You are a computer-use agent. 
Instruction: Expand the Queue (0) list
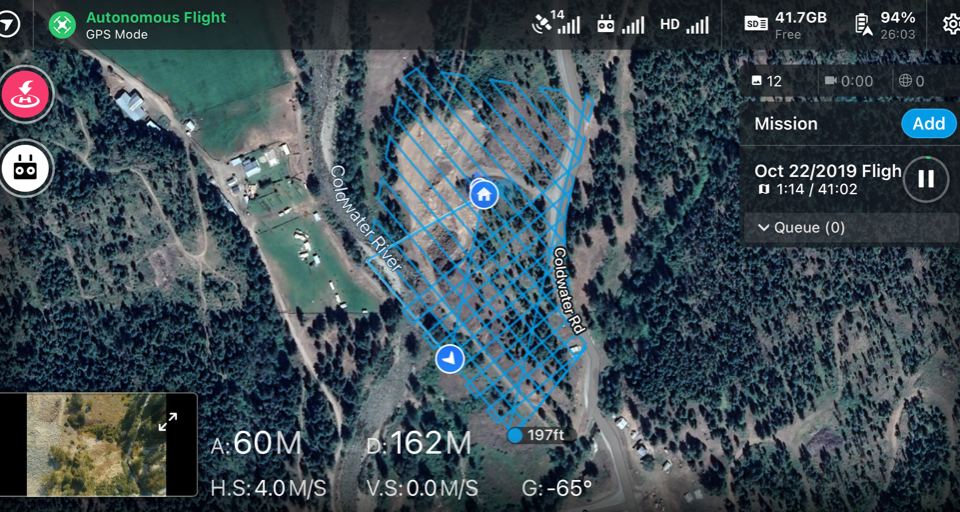[801, 228]
